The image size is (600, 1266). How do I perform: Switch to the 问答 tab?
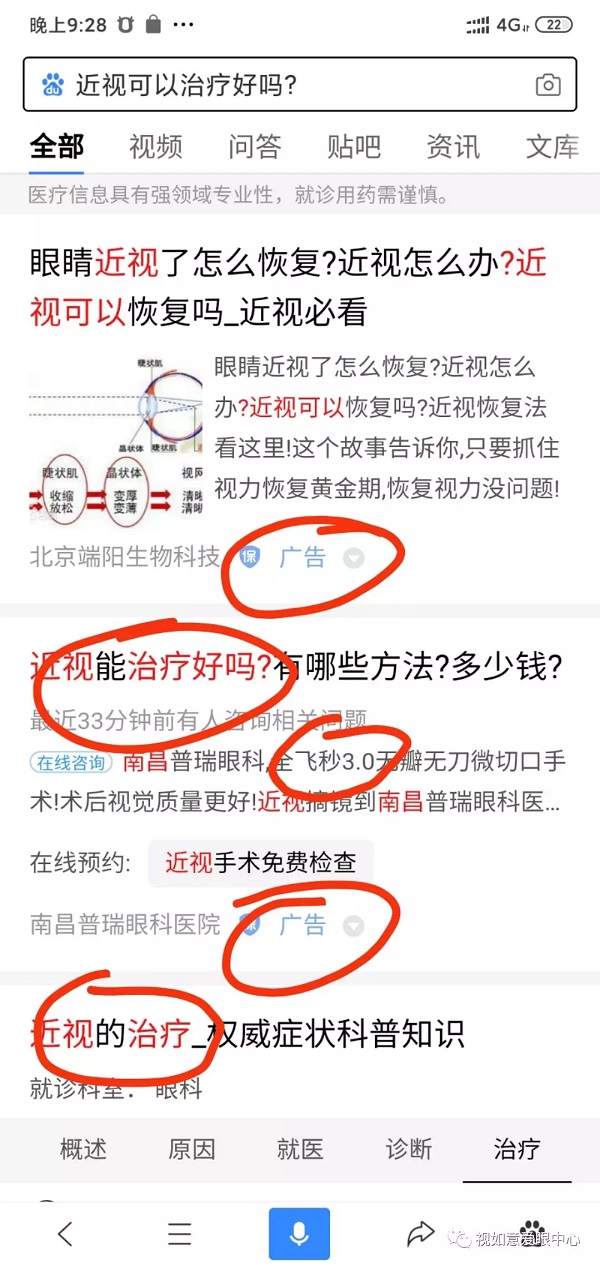(254, 147)
